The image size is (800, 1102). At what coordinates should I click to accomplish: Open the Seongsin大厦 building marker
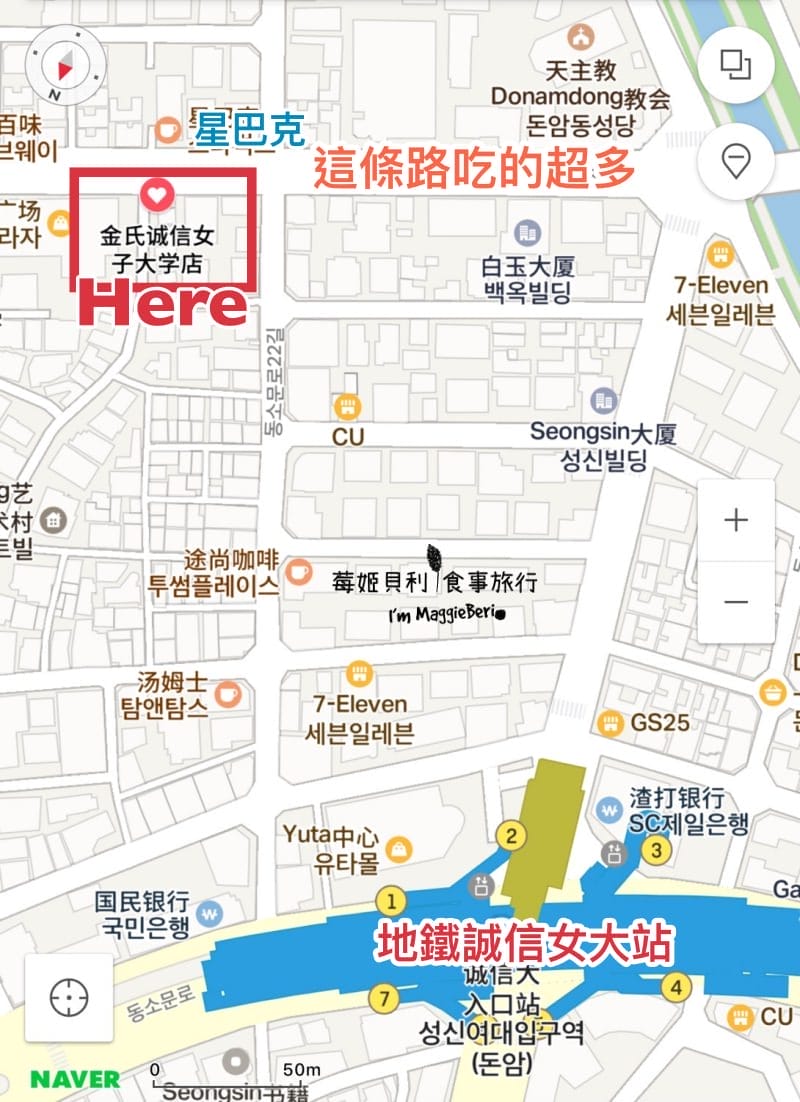(x=602, y=401)
